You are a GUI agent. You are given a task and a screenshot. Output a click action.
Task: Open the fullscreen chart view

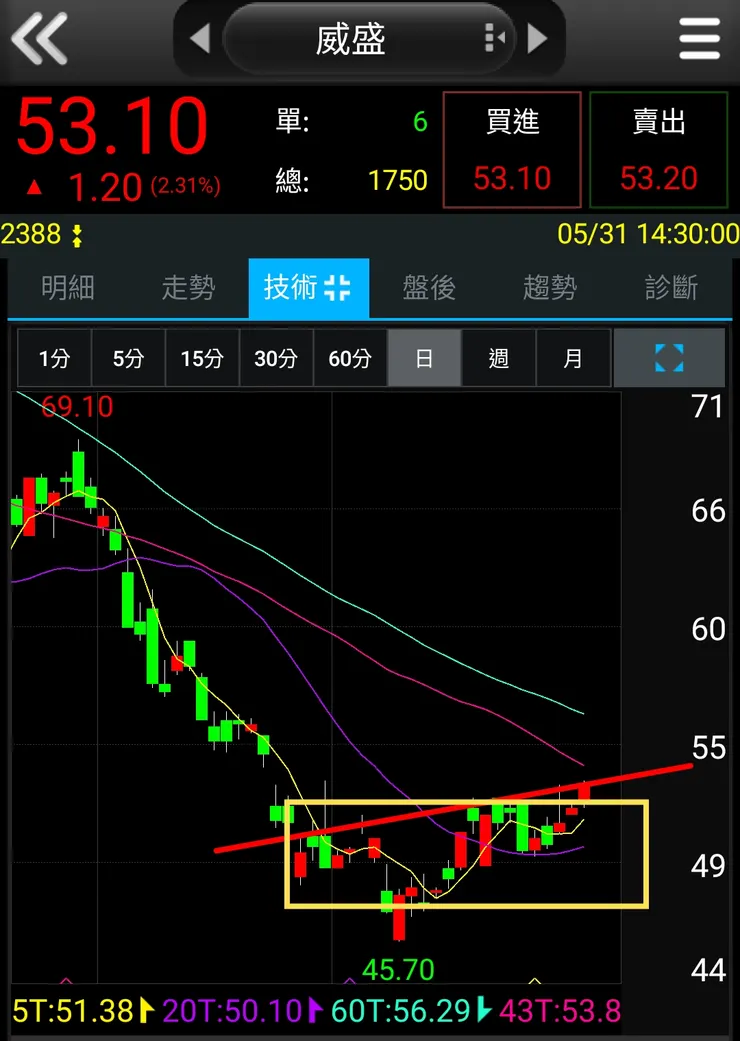pos(669,358)
